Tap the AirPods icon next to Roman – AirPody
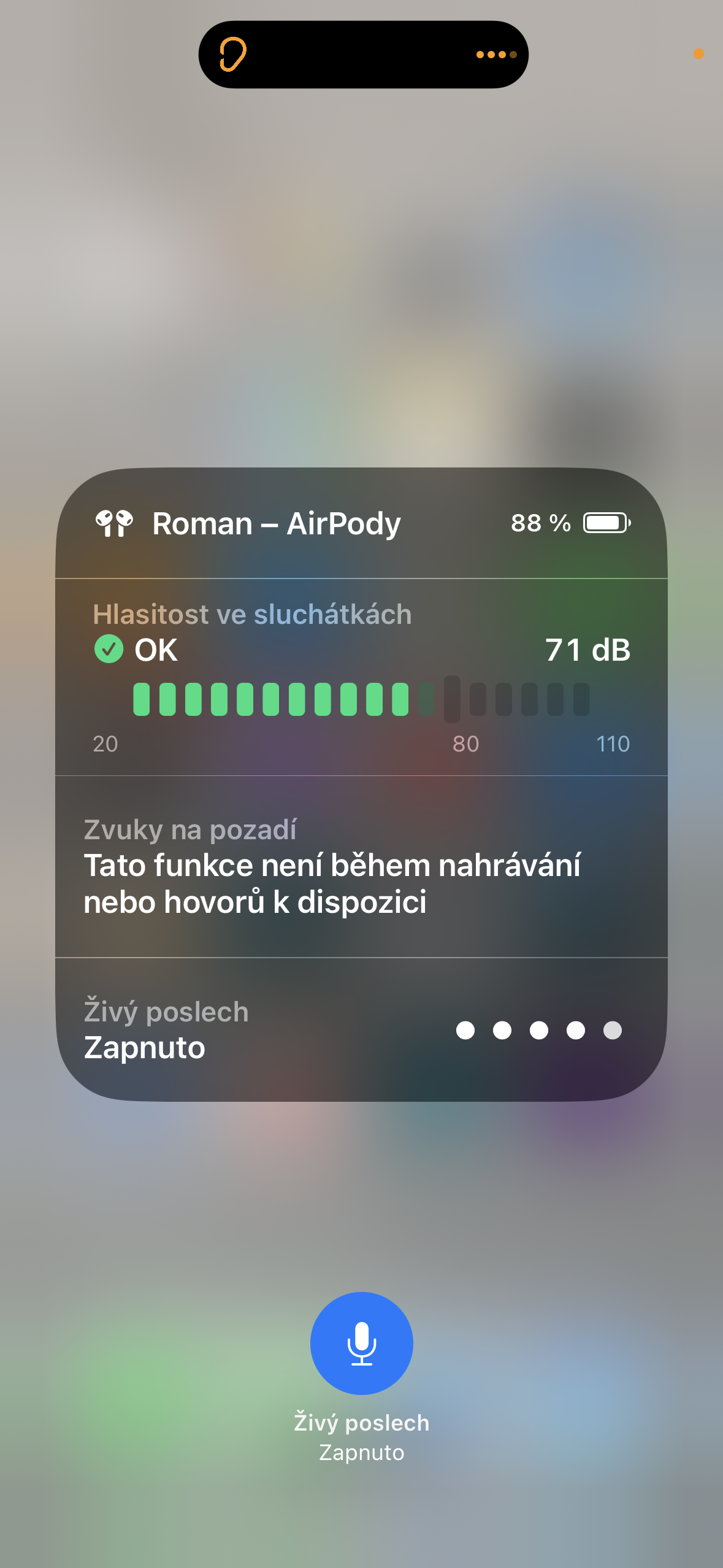Screen dimensions: 723x1568 114,523
